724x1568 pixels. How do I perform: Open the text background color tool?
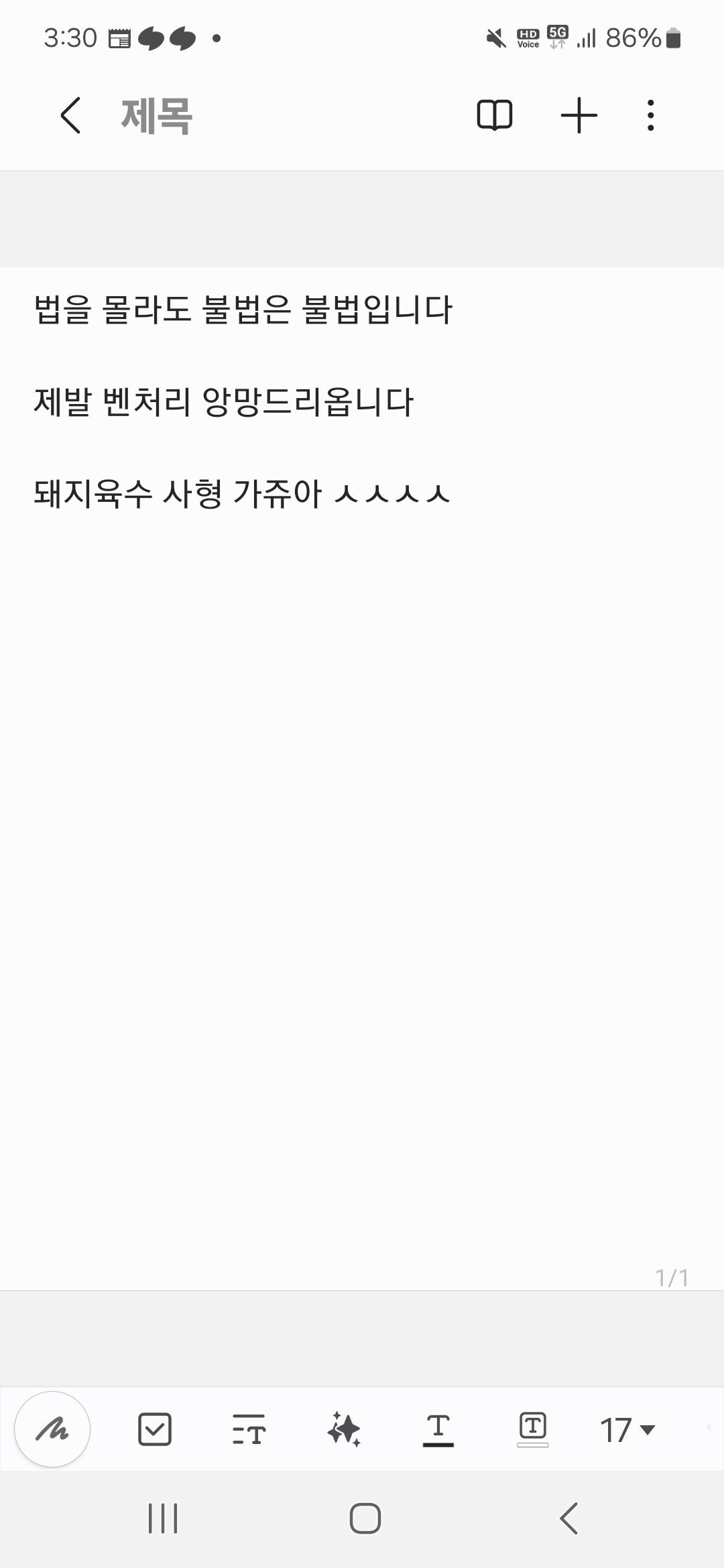(533, 1430)
